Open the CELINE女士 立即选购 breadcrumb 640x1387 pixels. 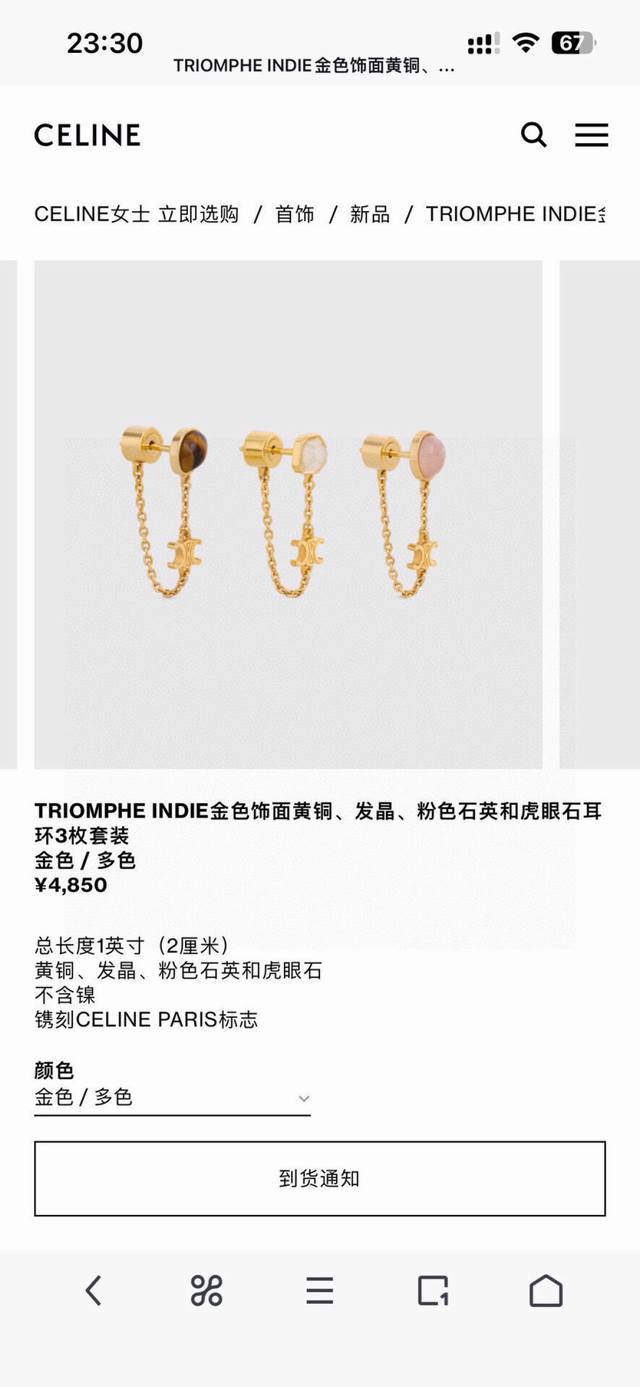point(136,214)
